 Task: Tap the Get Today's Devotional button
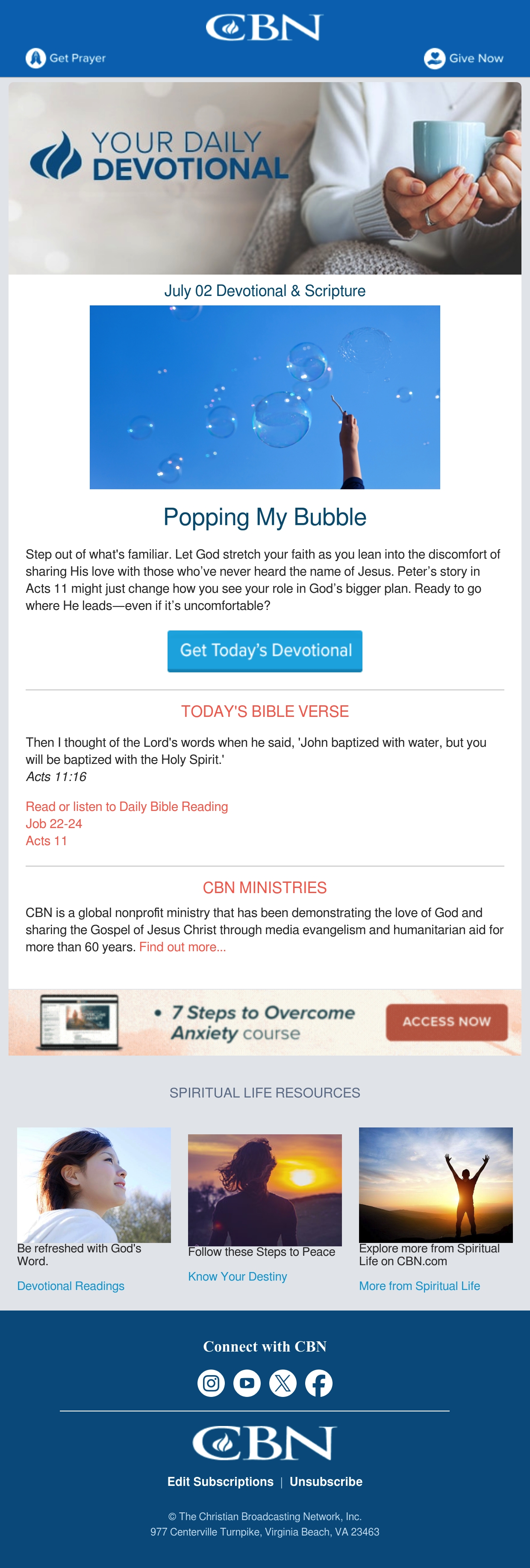[x=265, y=651]
